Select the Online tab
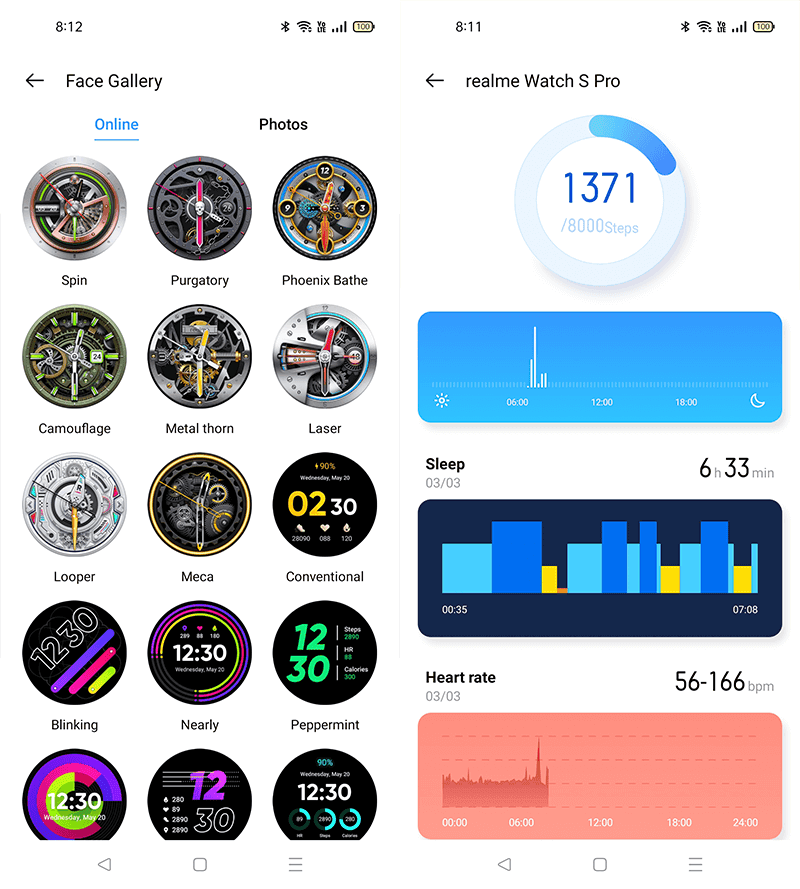This screenshot has width=800, height=889. coord(116,124)
